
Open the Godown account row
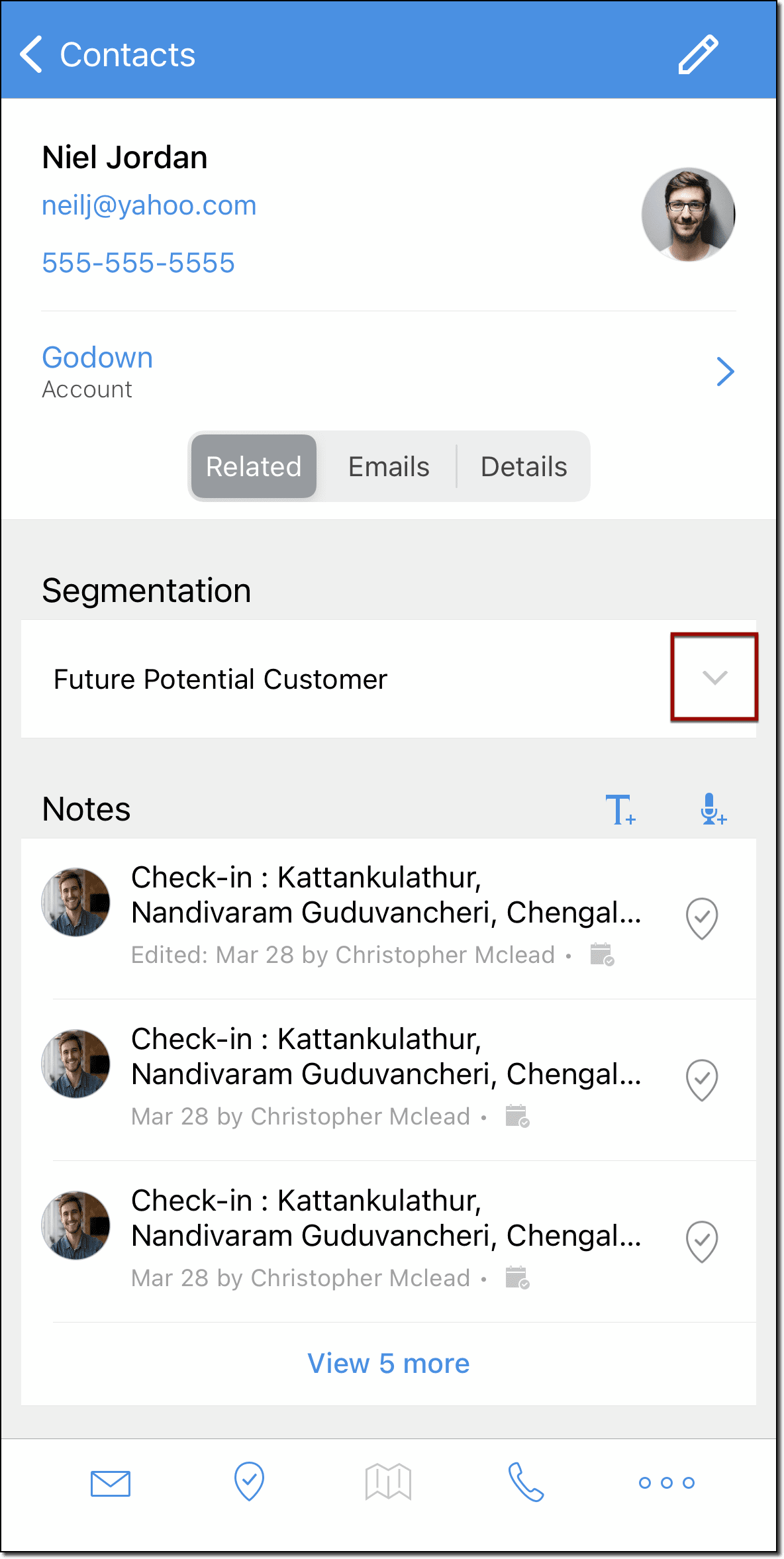coord(388,372)
